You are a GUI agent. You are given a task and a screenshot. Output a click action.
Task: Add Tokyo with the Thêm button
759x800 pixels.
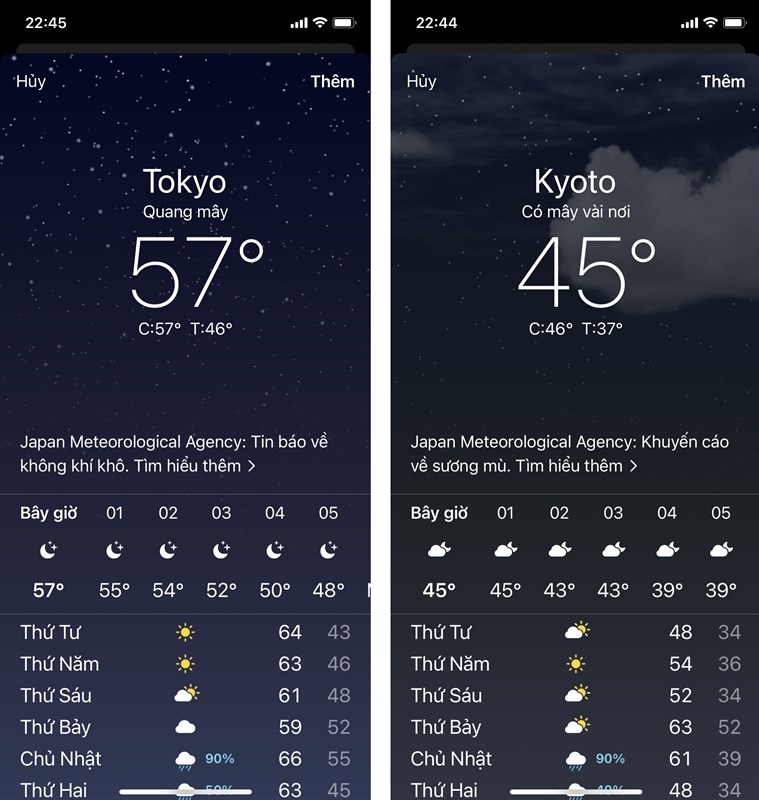[332, 81]
